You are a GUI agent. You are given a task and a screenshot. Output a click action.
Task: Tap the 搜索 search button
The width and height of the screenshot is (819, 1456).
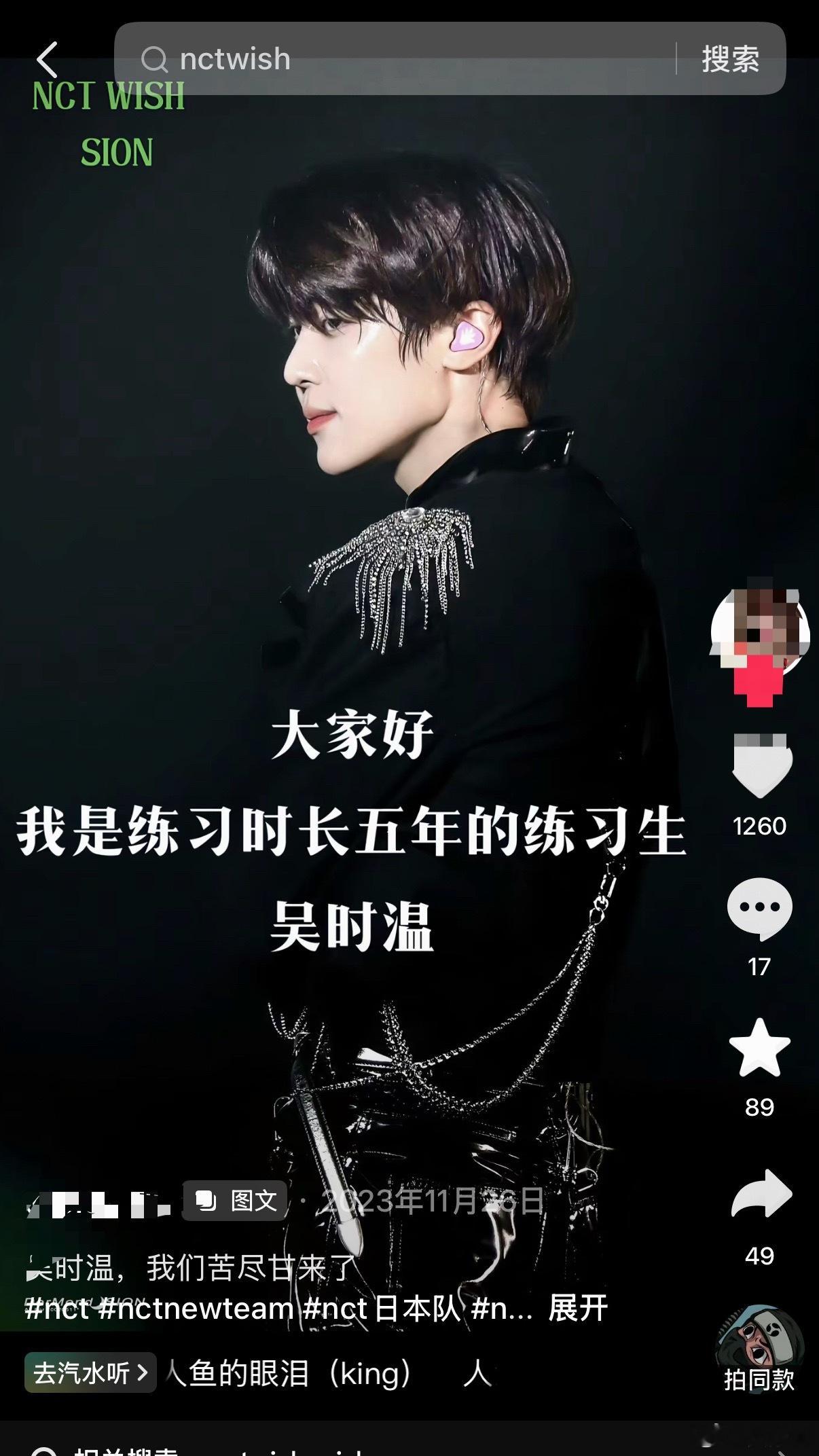731,59
